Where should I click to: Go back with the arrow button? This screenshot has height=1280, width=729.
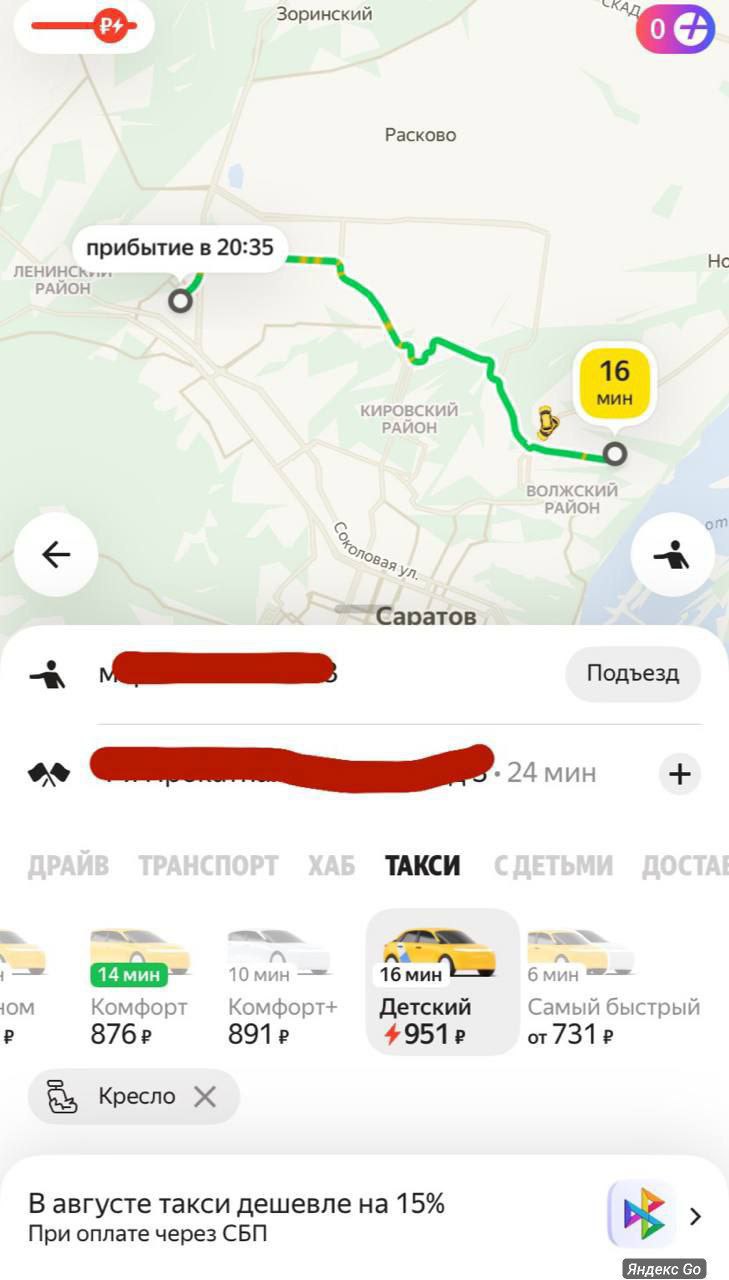pos(56,554)
